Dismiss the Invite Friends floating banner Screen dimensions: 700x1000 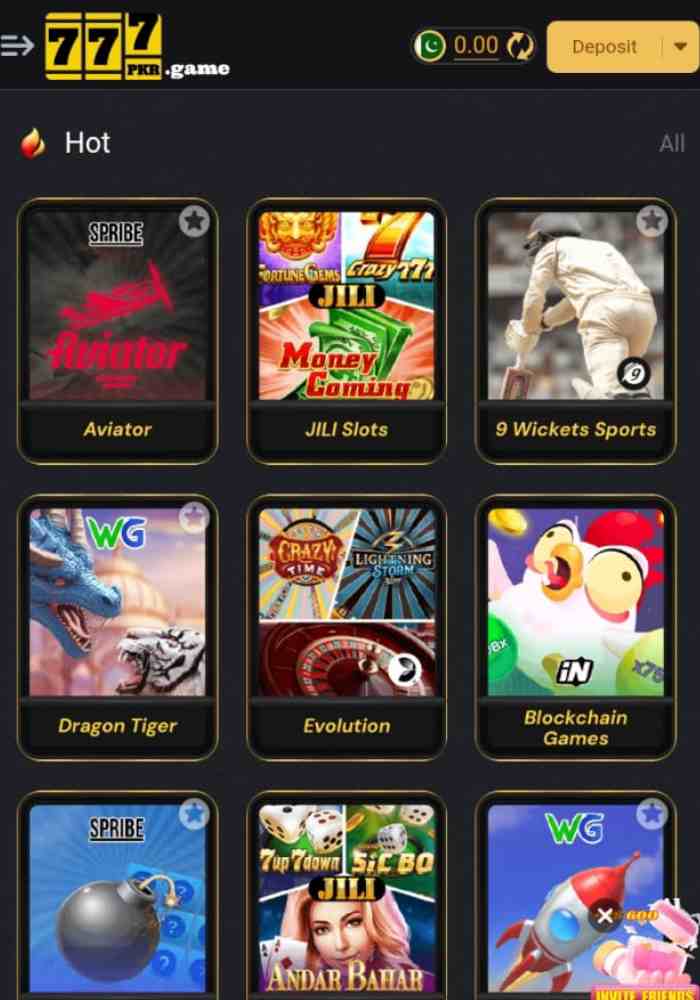coord(604,916)
